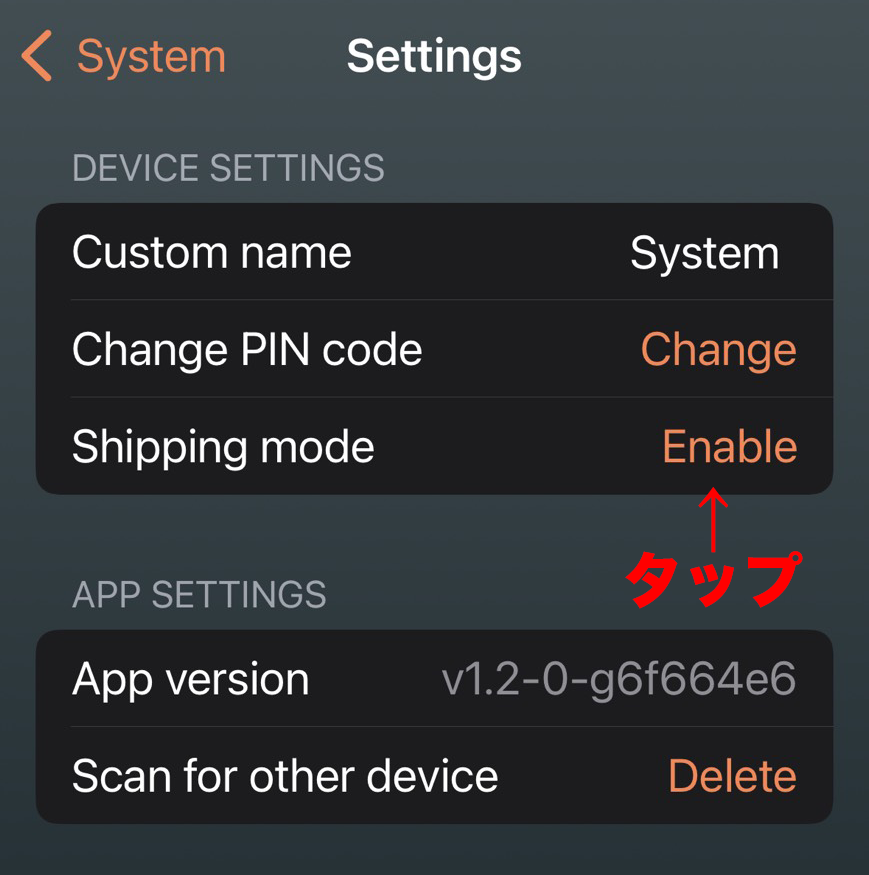Tap the APP SETTINGS section header
Image resolution: width=869 pixels, height=875 pixels.
point(199,595)
